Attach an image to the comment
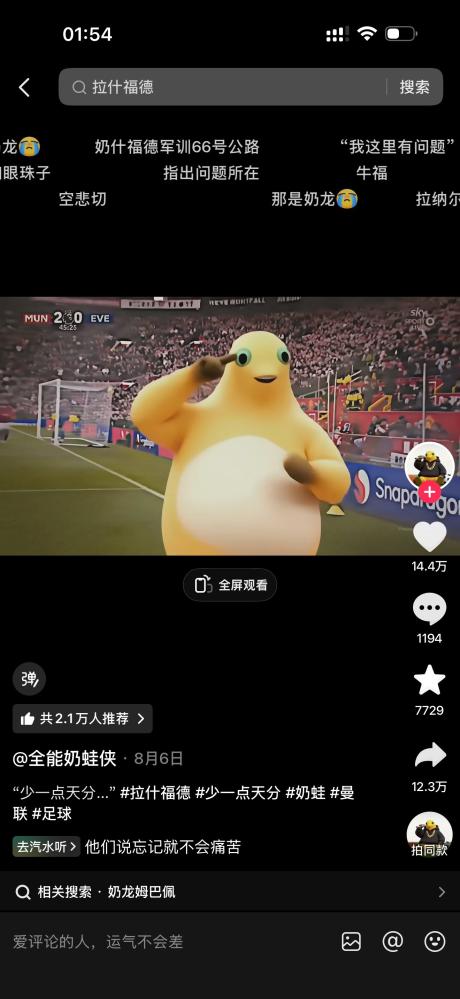The height and width of the screenshot is (999, 460). point(351,942)
